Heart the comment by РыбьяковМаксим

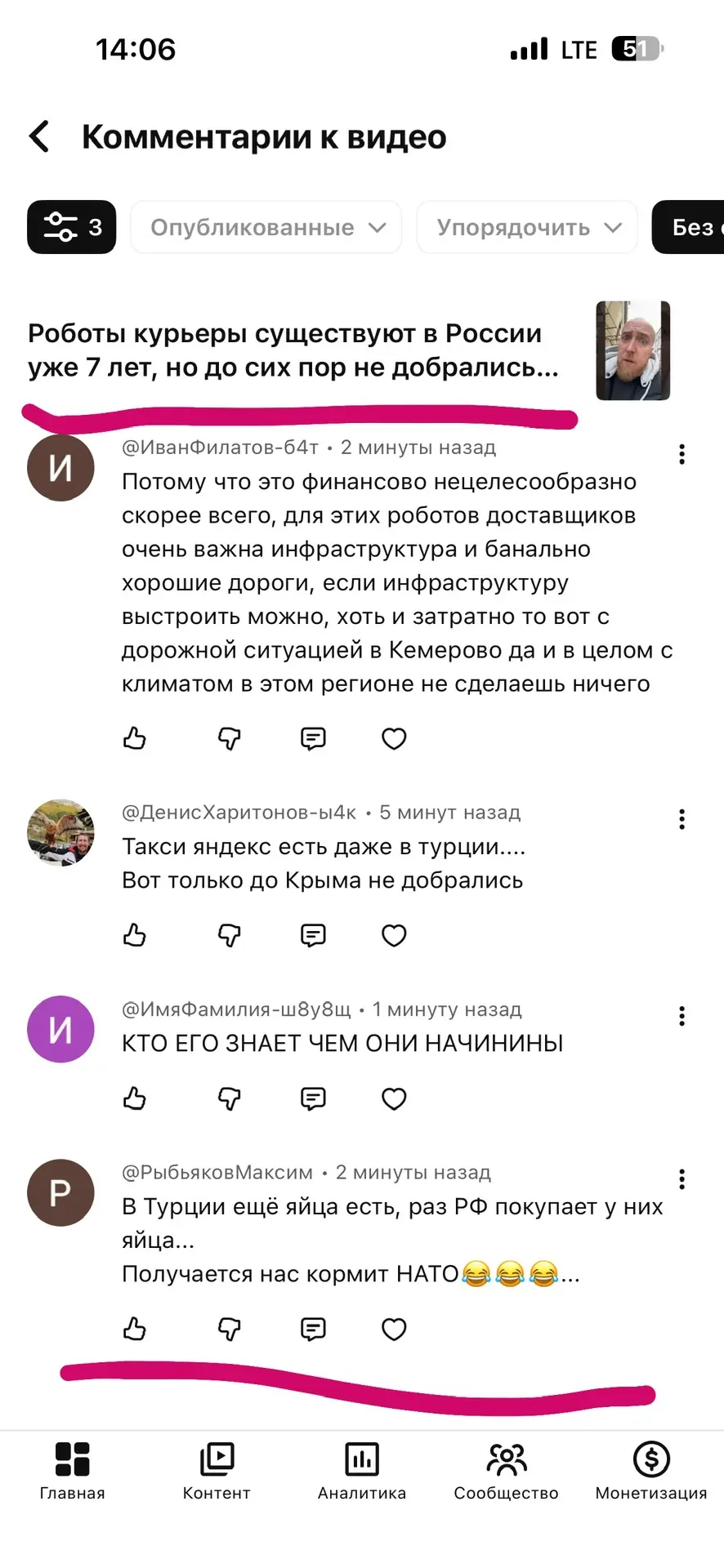click(x=394, y=1330)
